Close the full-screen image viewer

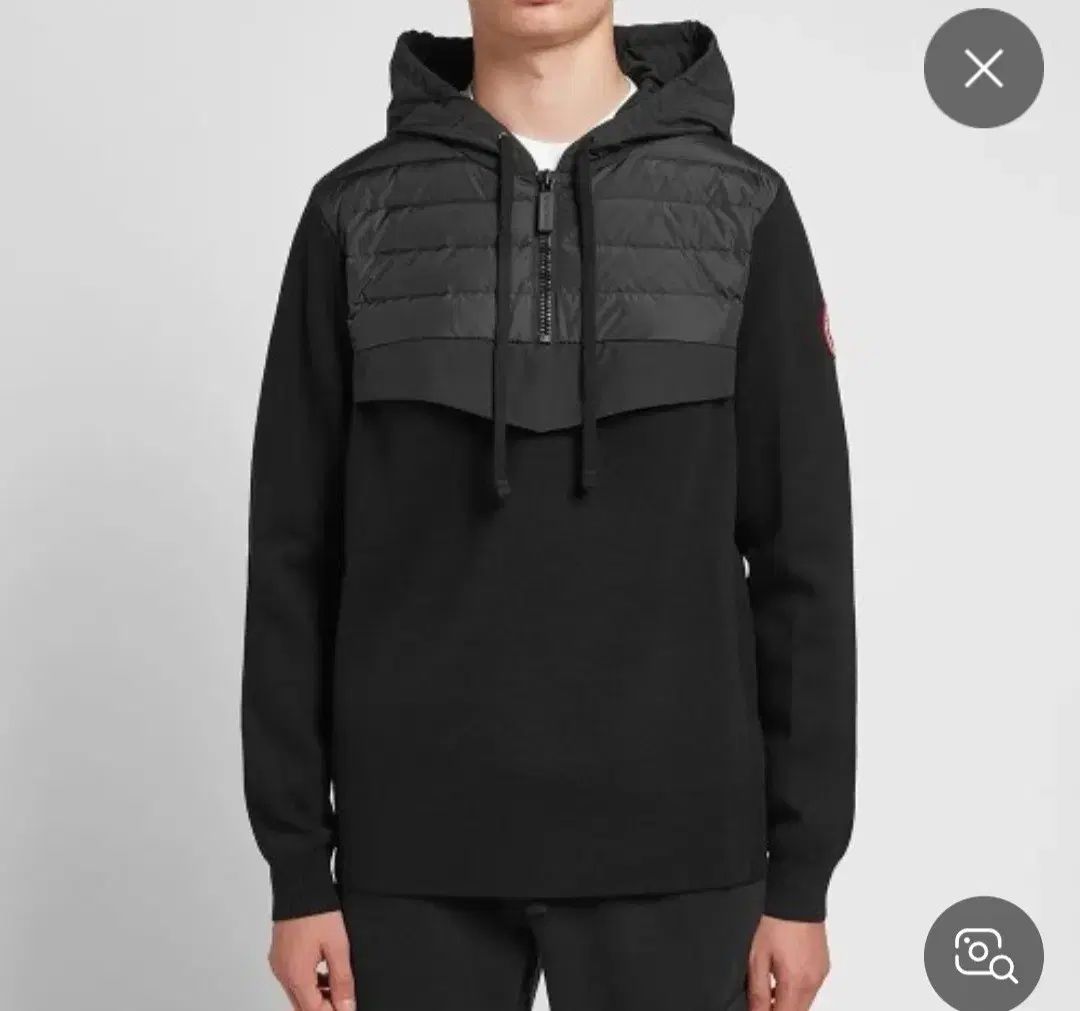click(x=983, y=68)
